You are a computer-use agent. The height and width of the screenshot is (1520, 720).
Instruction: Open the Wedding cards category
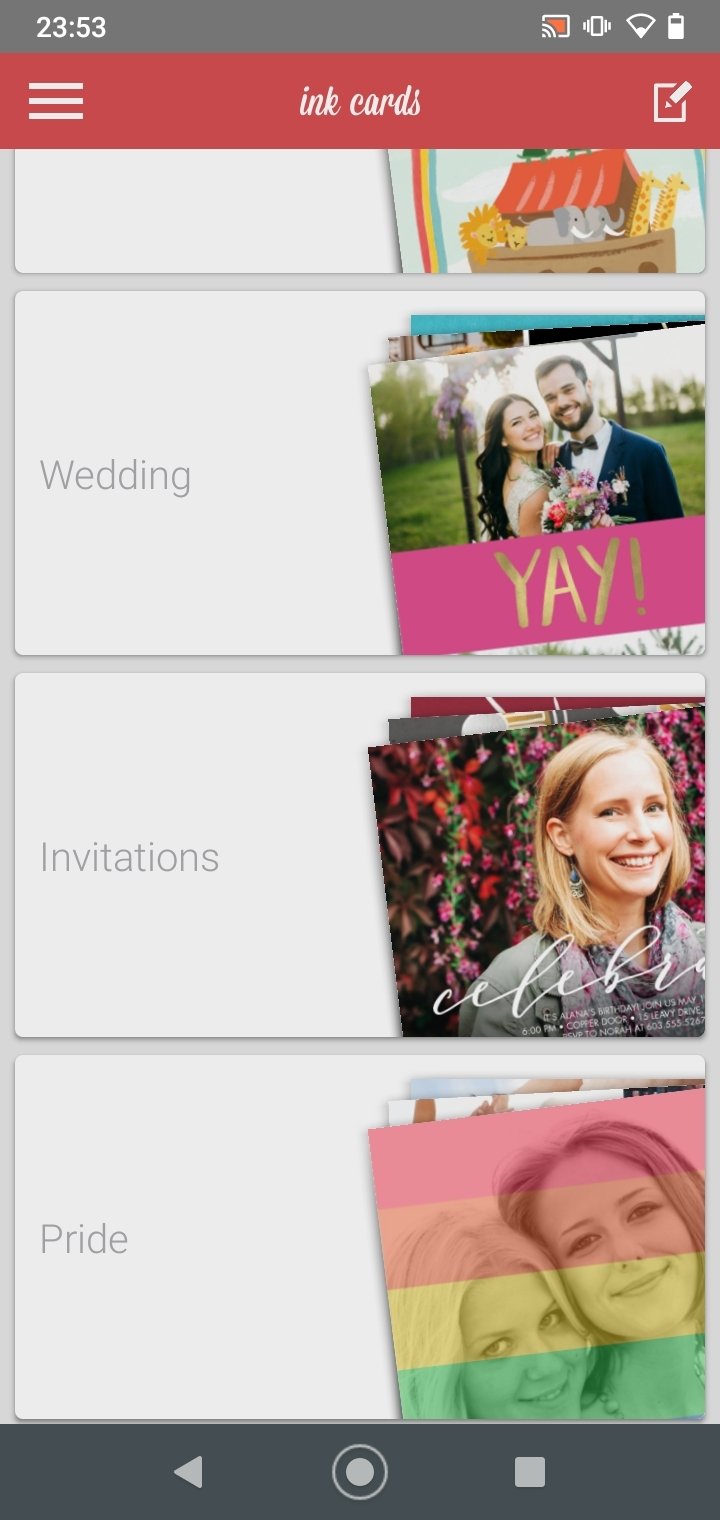point(360,473)
